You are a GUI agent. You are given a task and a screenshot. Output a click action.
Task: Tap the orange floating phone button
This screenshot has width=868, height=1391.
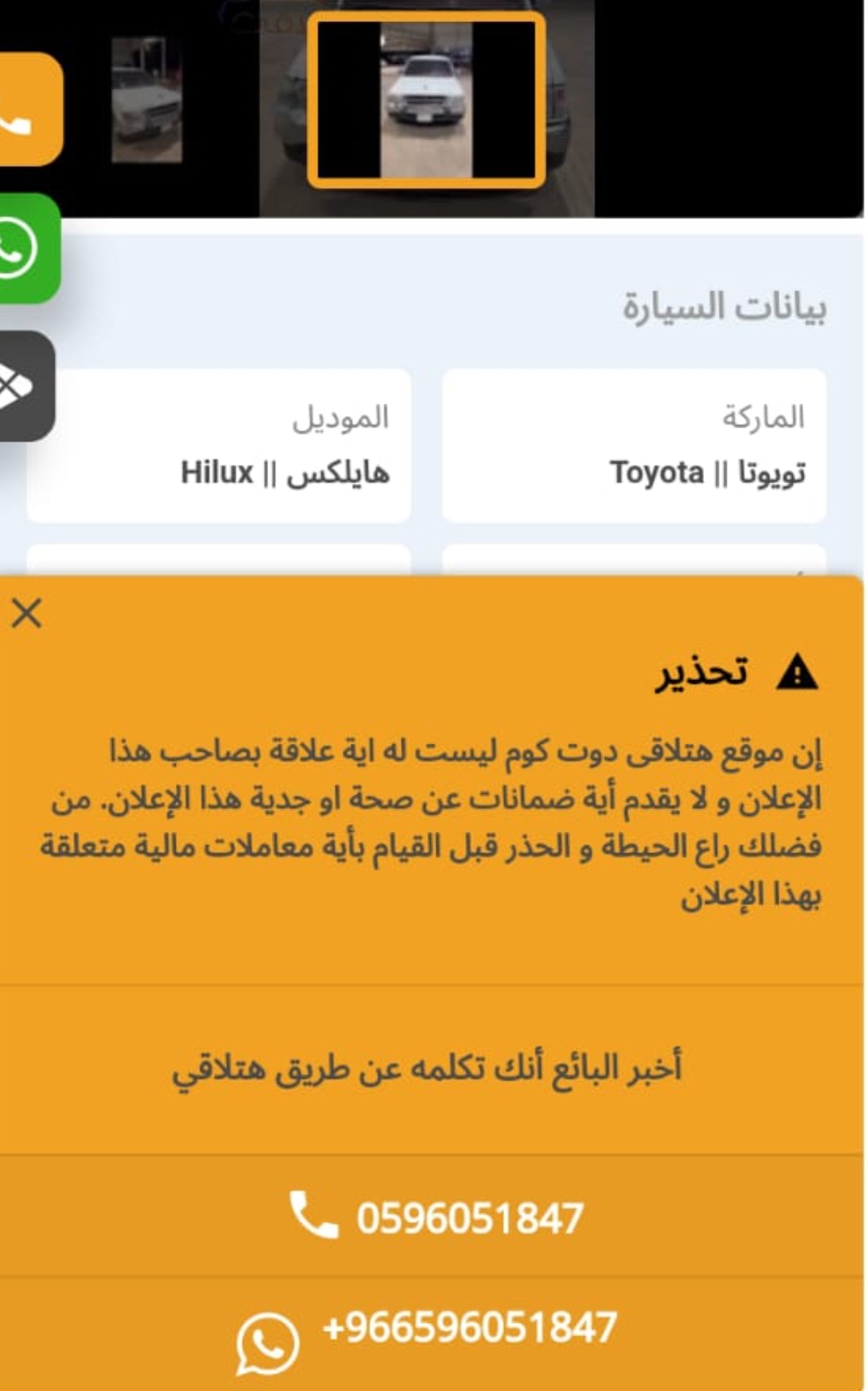point(28,109)
